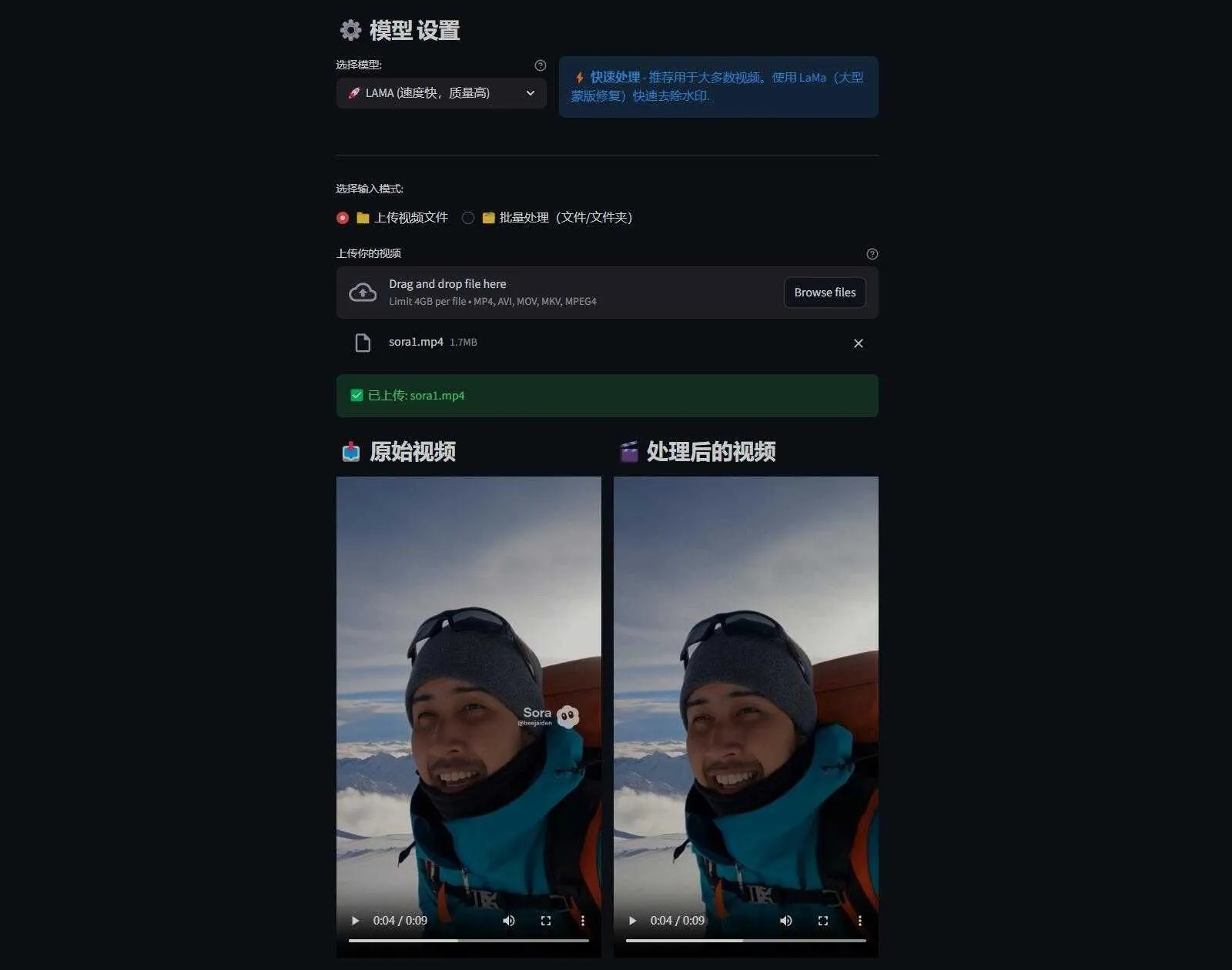The image size is (1232, 970).
Task: Mute the processed video's sound
Action: click(x=786, y=921)
